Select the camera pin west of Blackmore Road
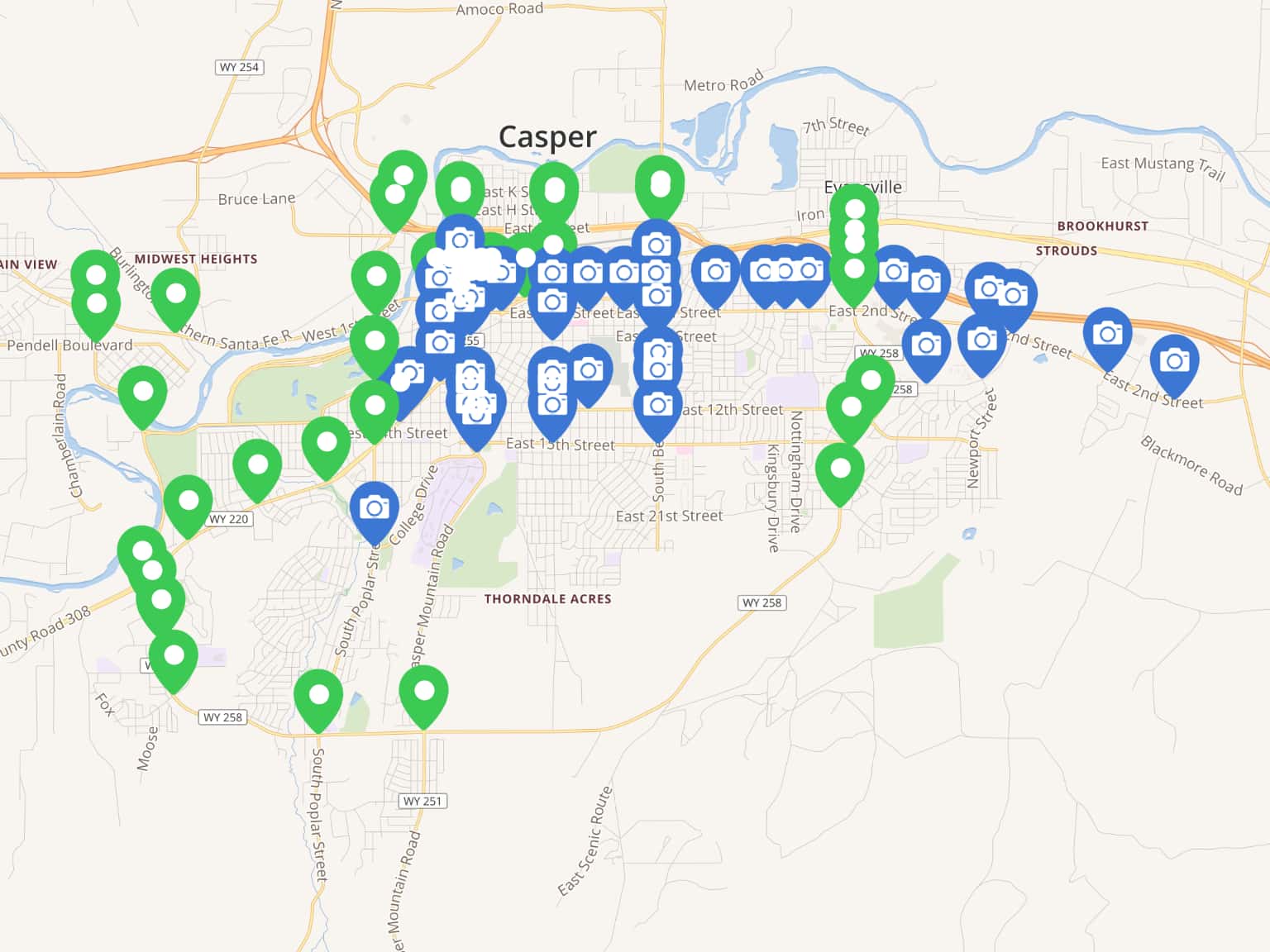The image size is (1270, 952). [1107, 333]
